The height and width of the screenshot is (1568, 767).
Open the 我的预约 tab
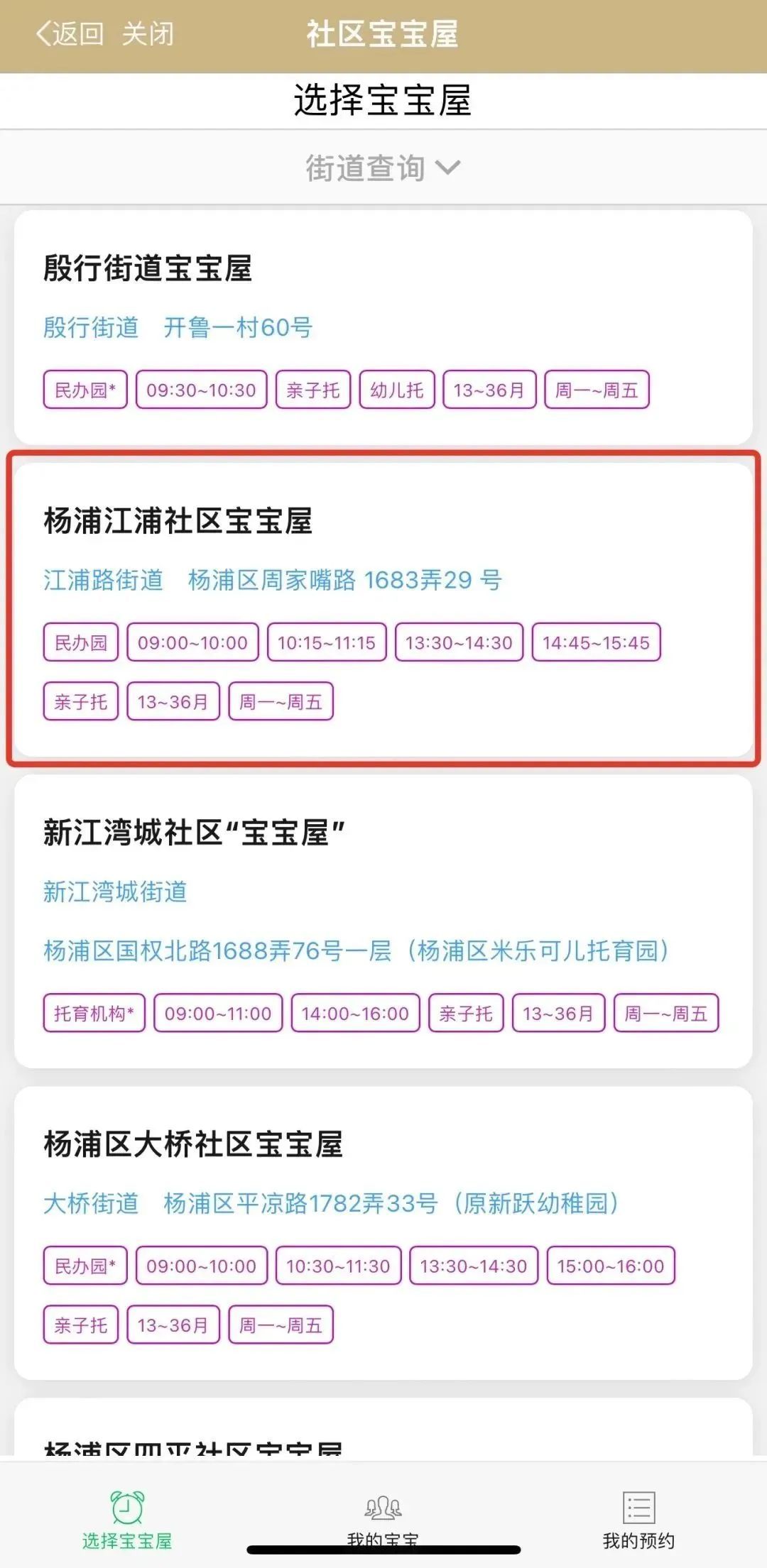pyautogui.click(x=638, y=1520)
